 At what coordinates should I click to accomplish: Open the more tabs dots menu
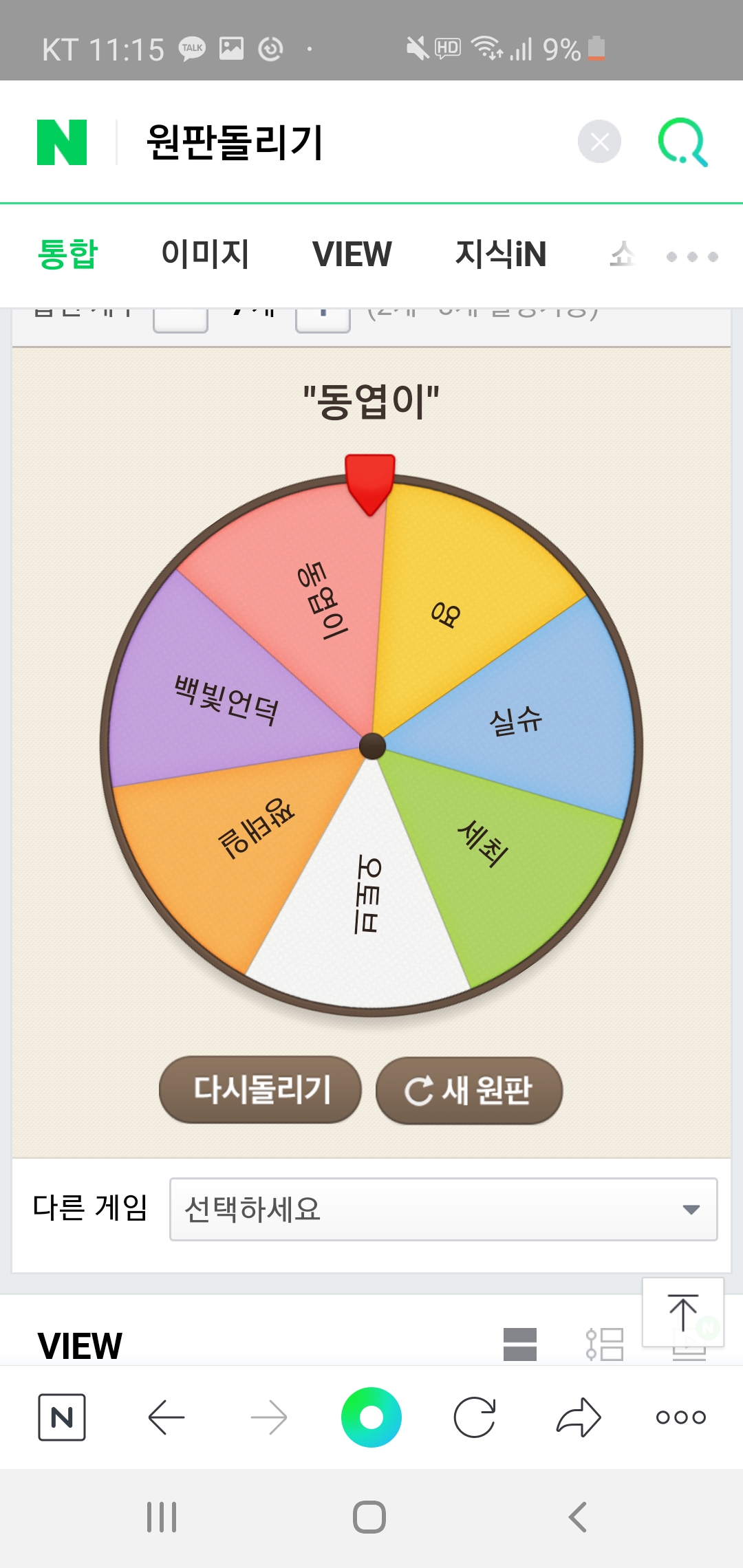[692, 257]
